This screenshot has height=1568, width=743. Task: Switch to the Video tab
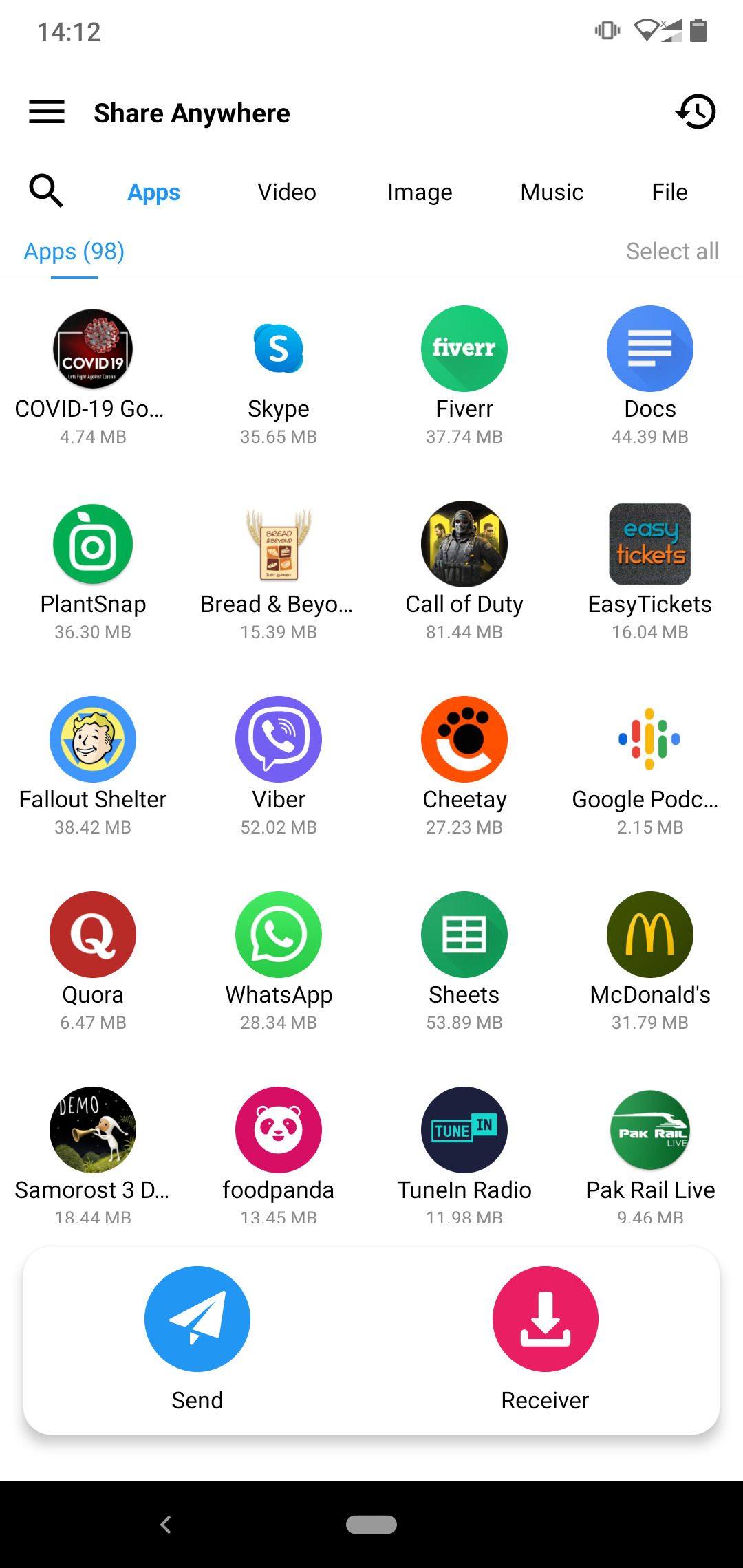[286, 192]
